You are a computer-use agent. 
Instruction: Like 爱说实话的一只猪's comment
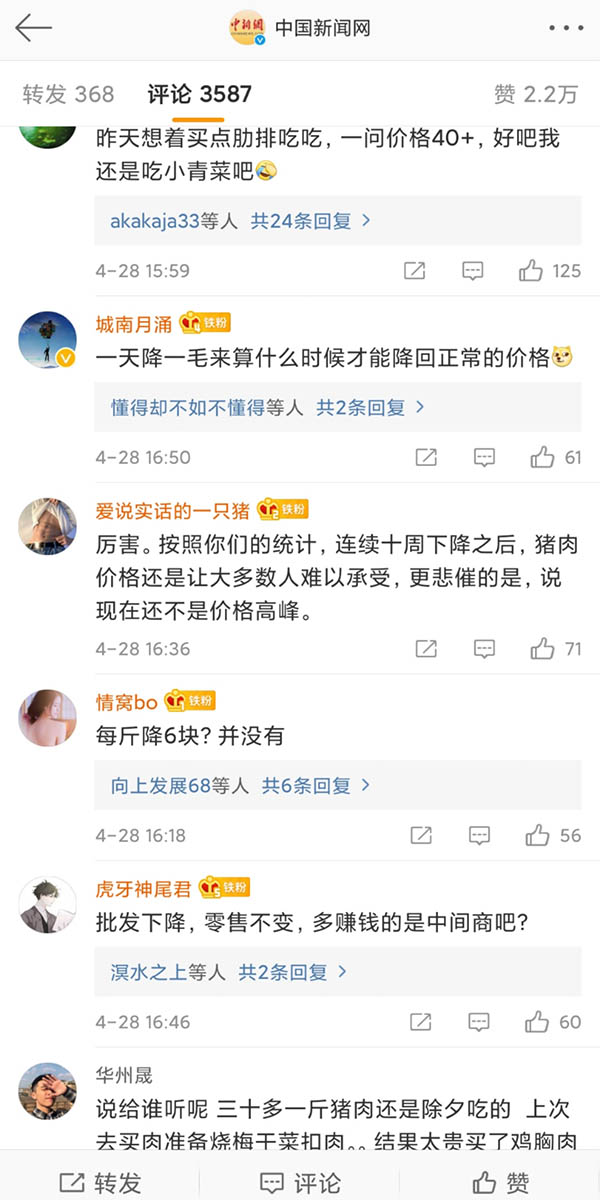(x=543, y=649)
